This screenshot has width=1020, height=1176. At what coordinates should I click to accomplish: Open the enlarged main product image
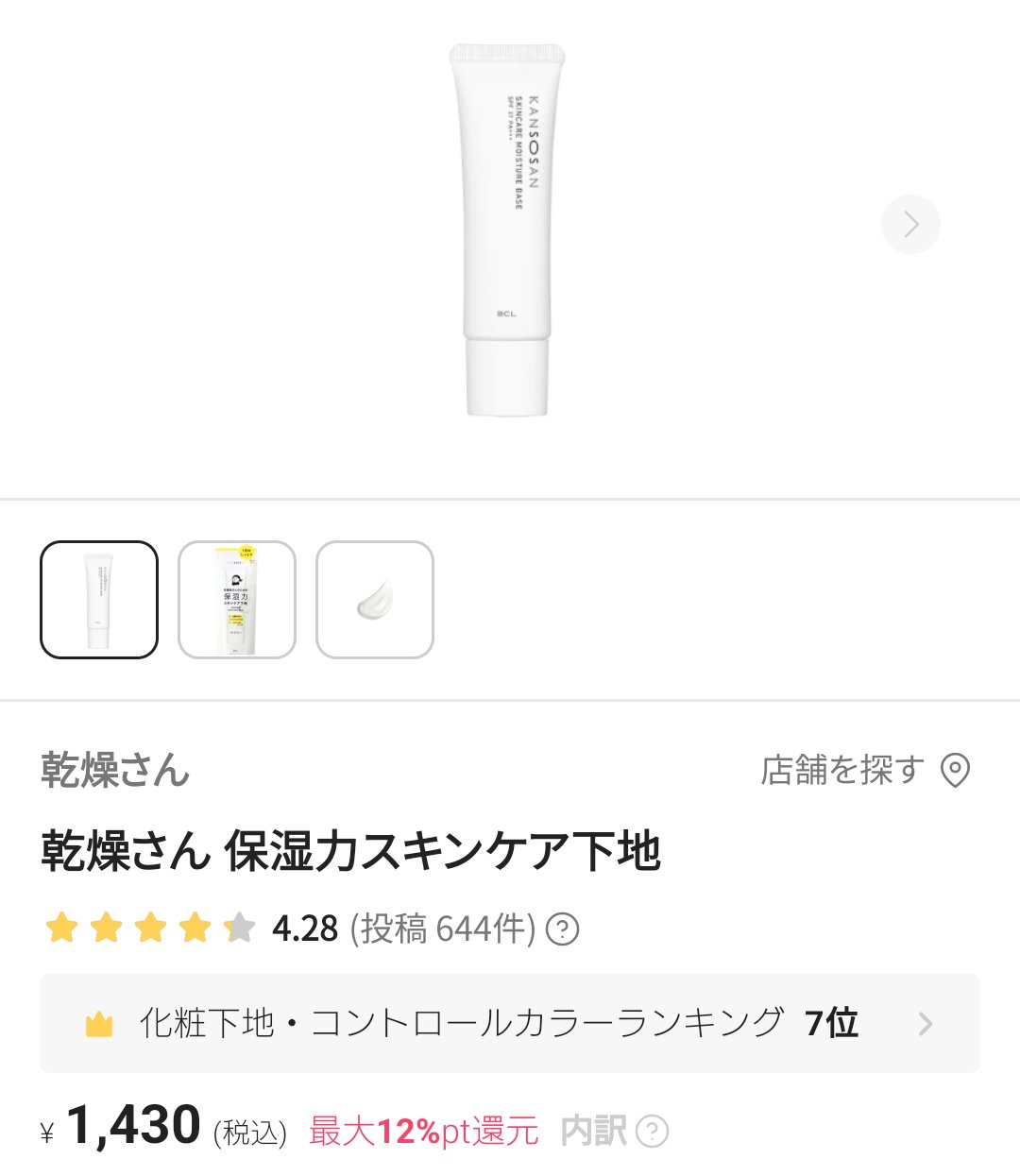point(507,231)
